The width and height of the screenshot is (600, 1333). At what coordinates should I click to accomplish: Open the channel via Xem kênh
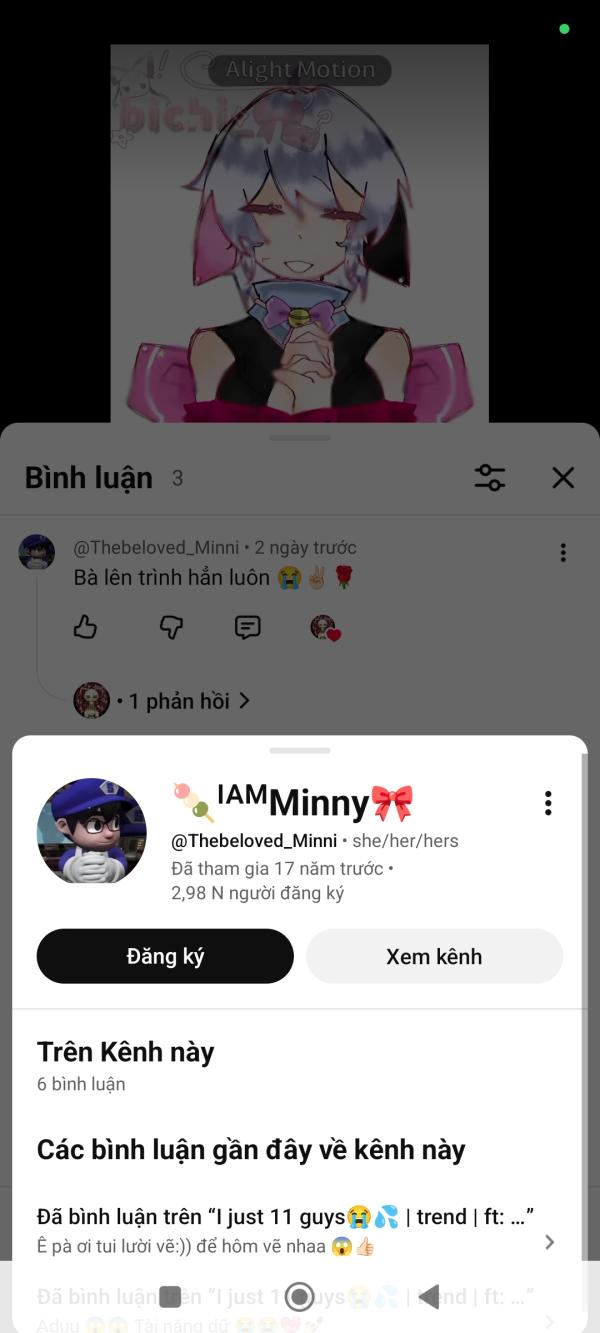coord(434,956)
